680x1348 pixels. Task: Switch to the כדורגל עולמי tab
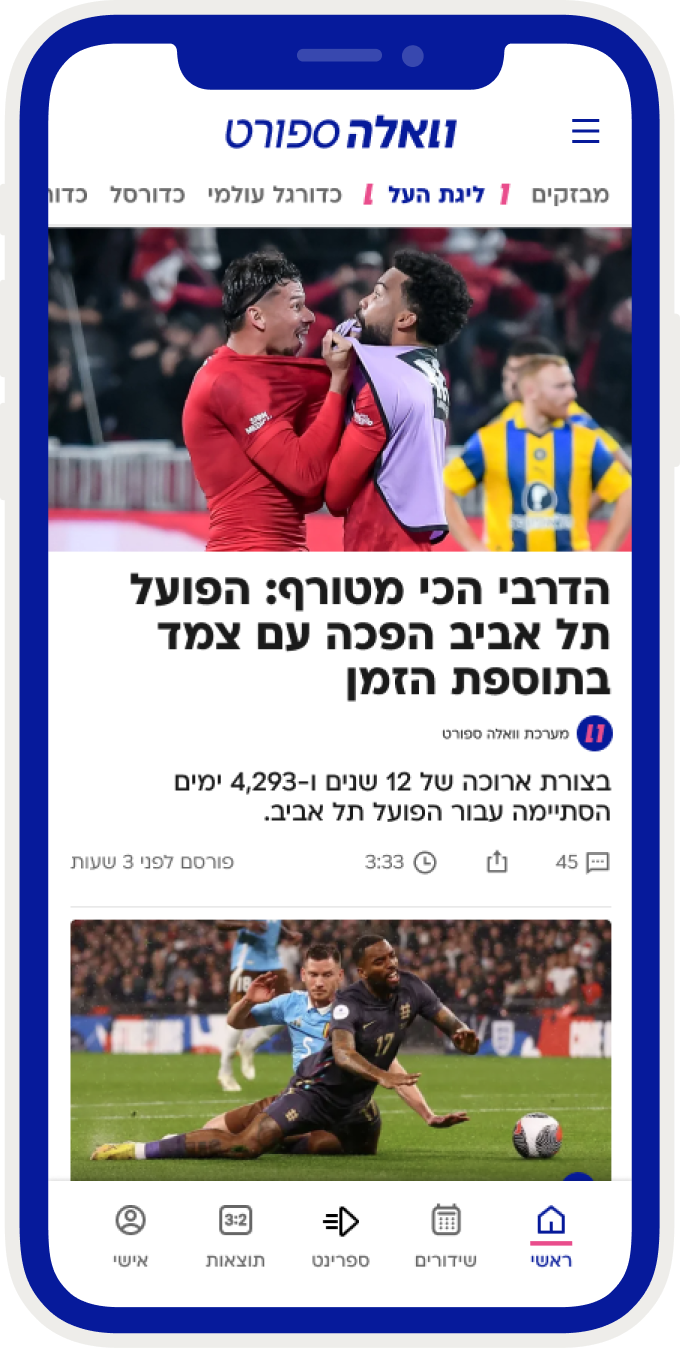(x=274, y=194)
